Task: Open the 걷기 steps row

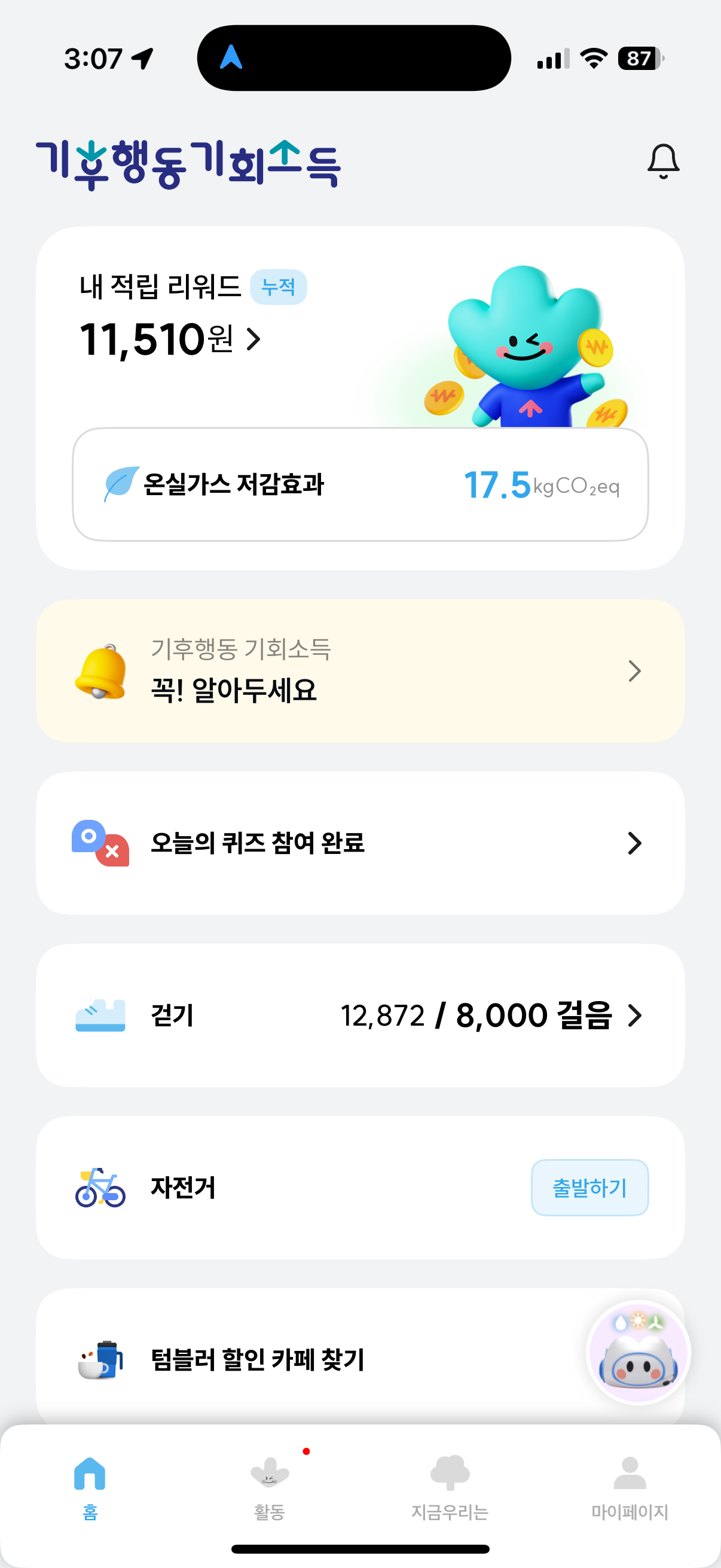Action: point(360,1015)
